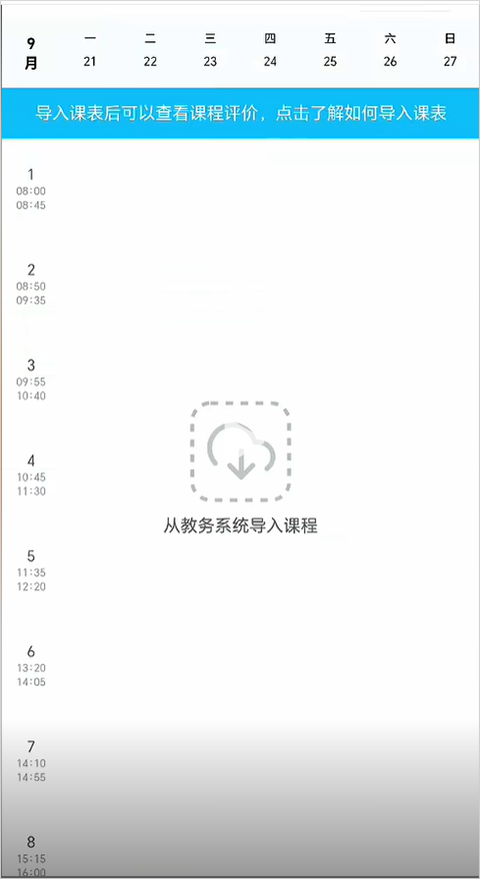Viewport: 480px width, 879px height.
Task: Import courses from the academic system
Action: (241, 468)
